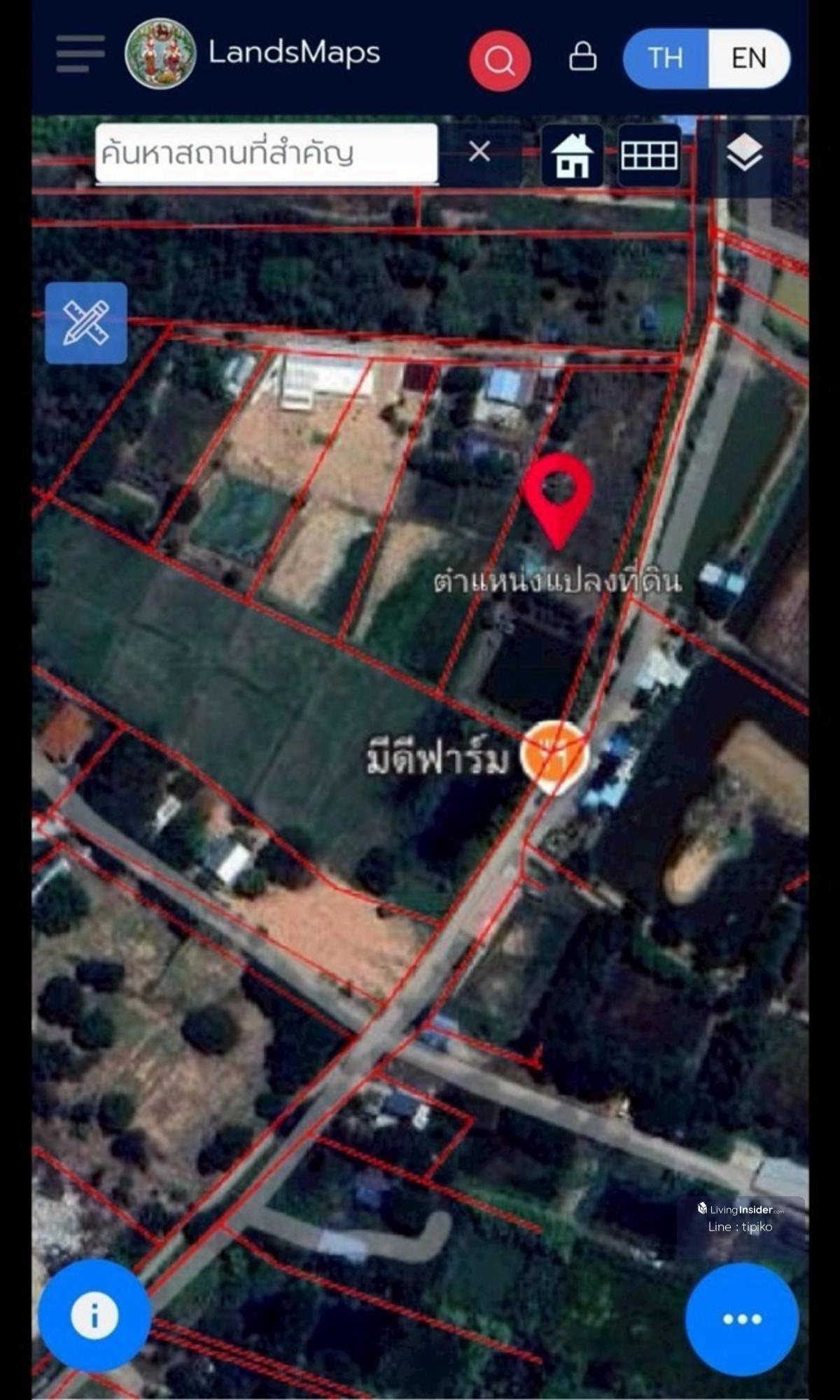Open the มีดีฟาร์ม place marker
Viewport: 840px width, 1400px height.
[x=553, y=756]
